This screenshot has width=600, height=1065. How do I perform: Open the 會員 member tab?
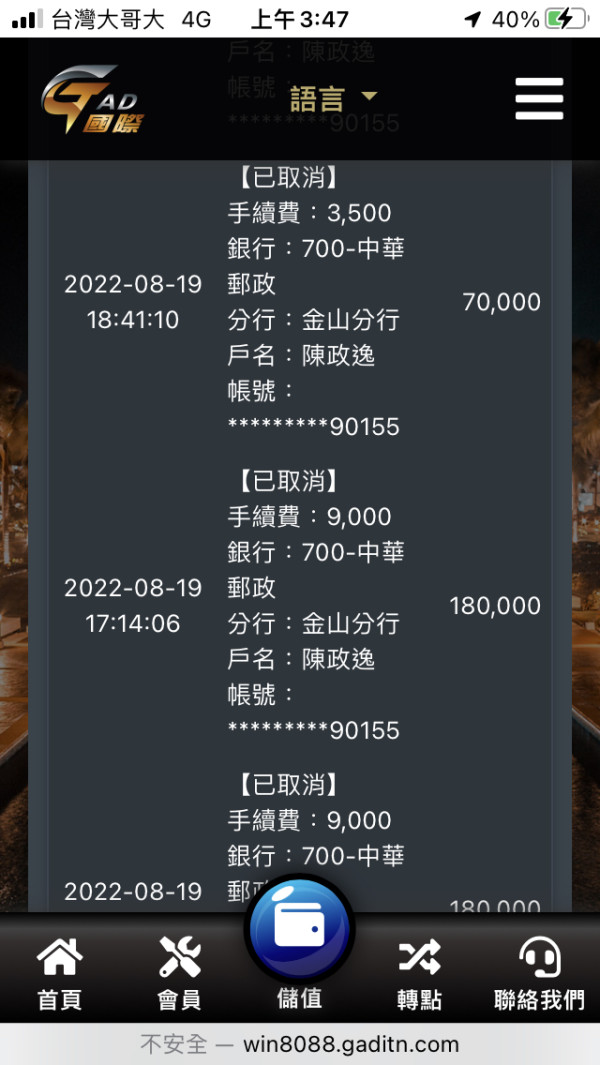click(179, 973)
